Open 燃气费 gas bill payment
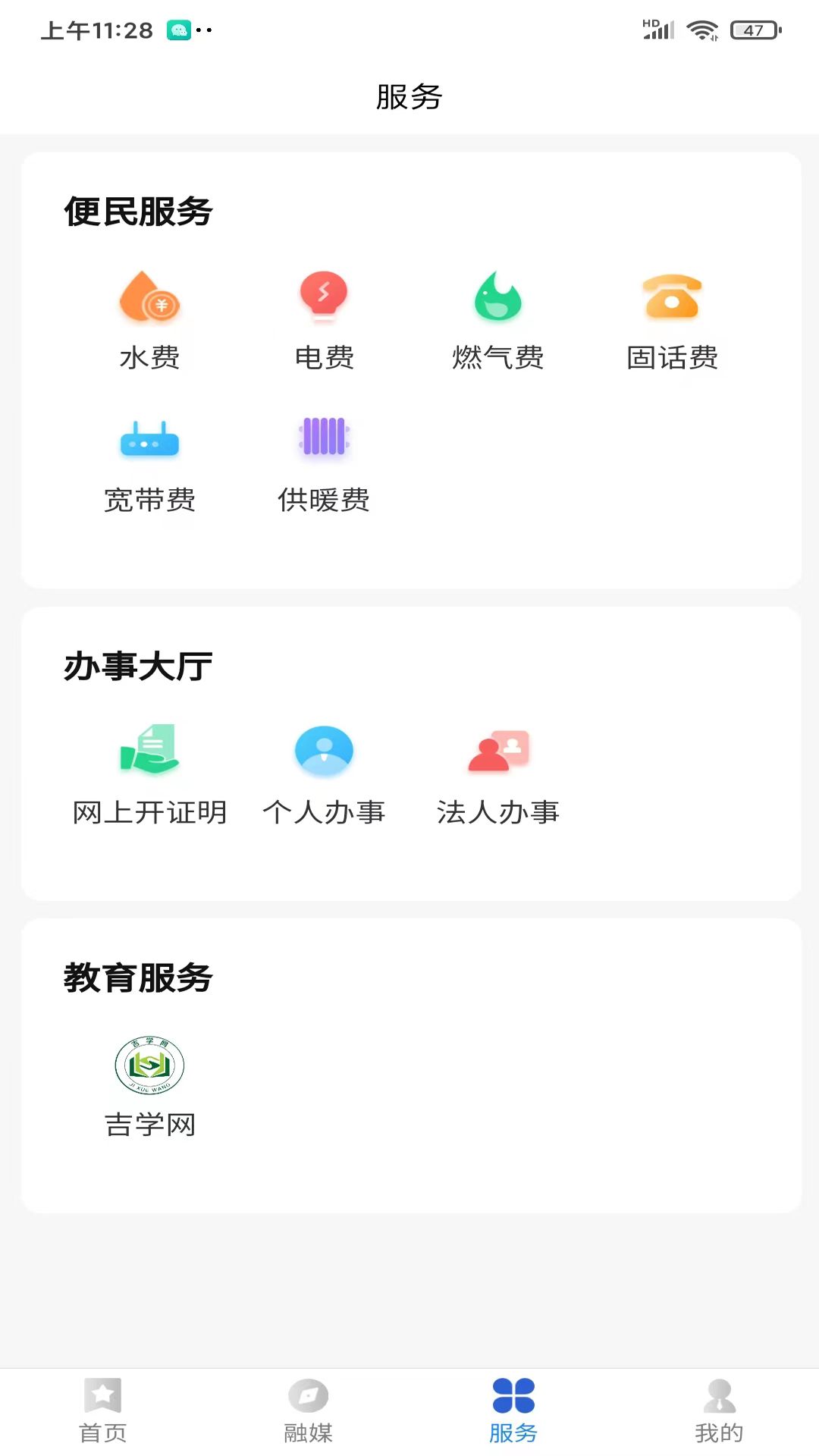The height and width of the screenshot is (1456, 819). click(498, 318)
